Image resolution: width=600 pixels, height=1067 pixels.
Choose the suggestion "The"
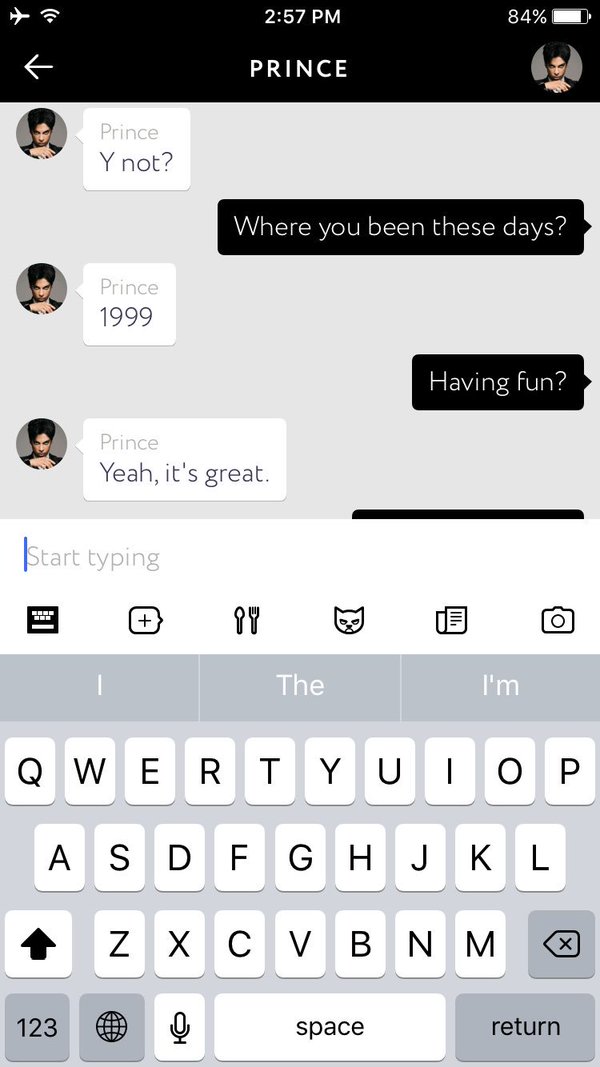click(300, 685)
